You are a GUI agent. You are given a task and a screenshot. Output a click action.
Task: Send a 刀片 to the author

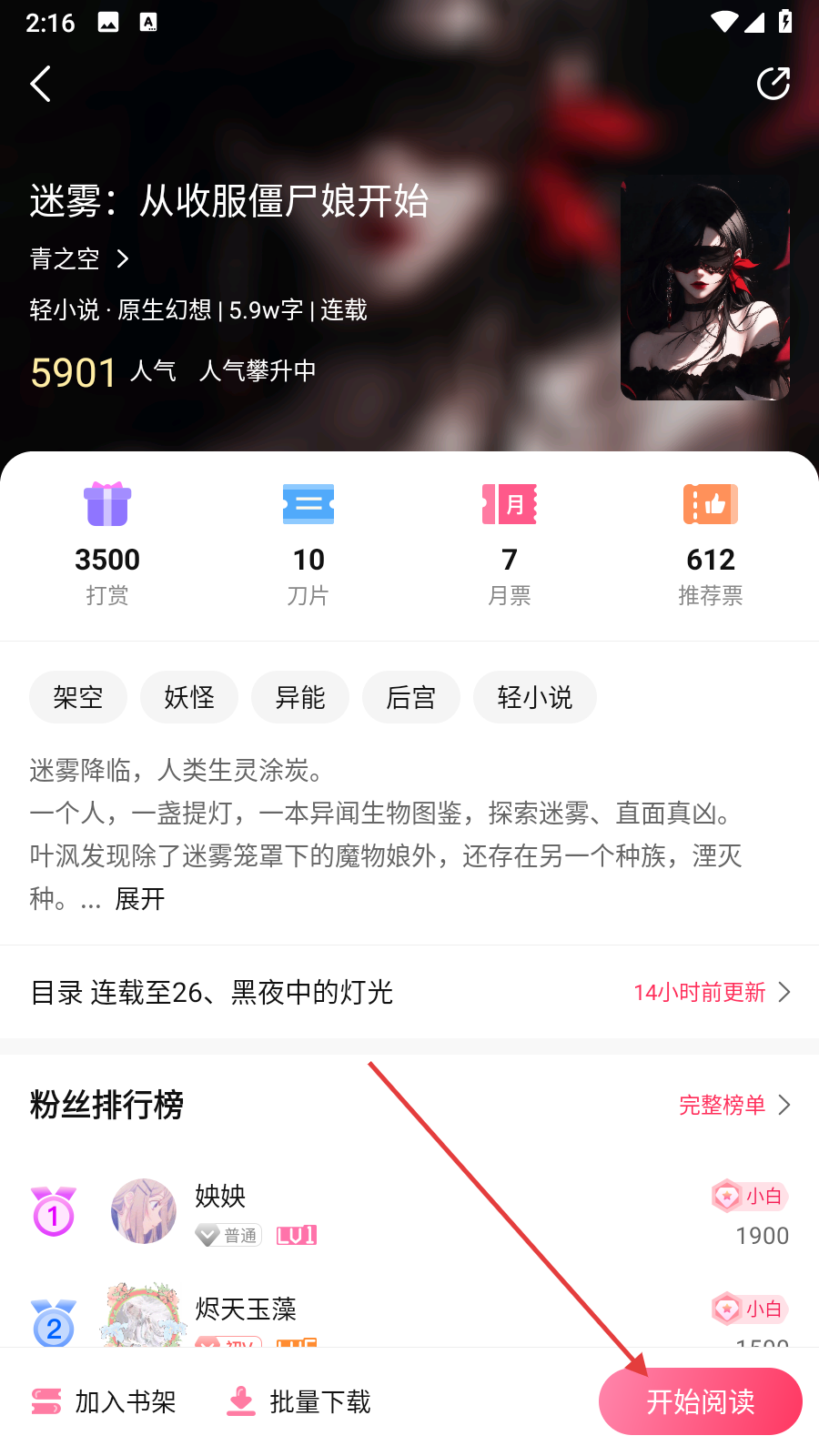click(308, 543)
